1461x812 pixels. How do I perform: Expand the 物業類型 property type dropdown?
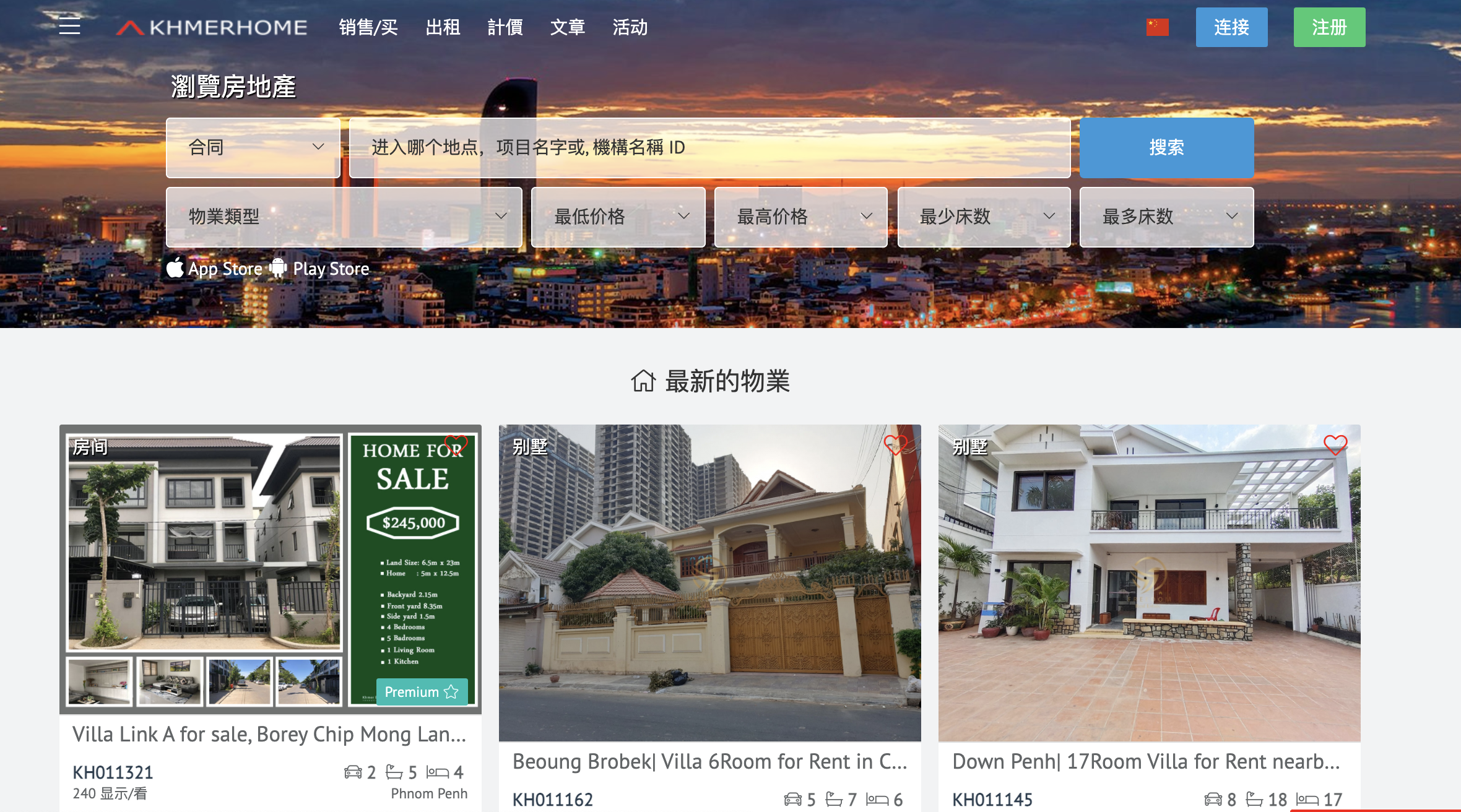pos(344,217)
